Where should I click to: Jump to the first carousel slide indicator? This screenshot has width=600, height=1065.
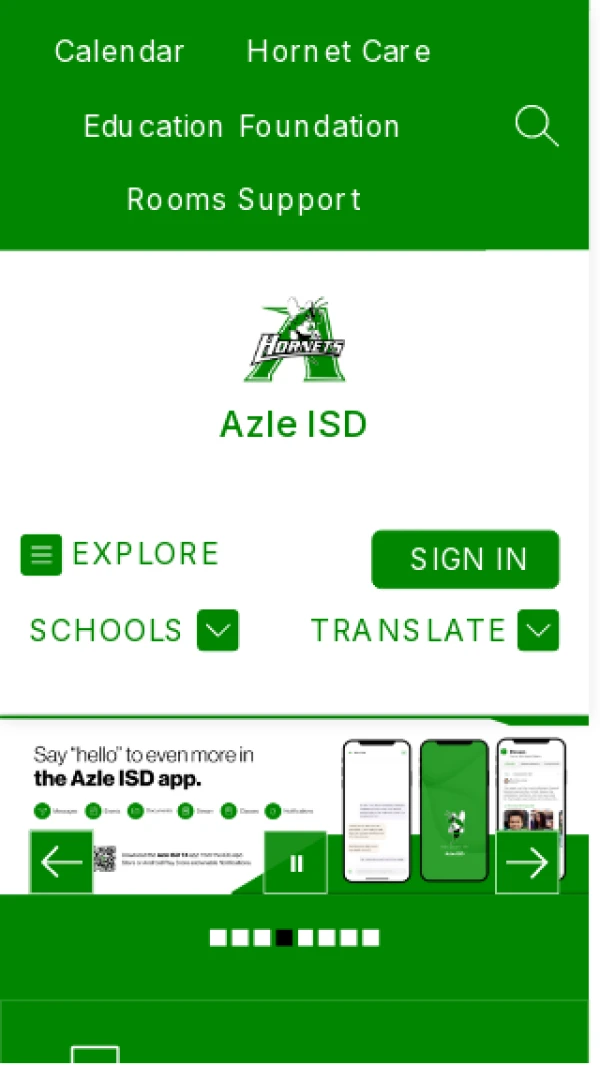[x=218, y=938]
